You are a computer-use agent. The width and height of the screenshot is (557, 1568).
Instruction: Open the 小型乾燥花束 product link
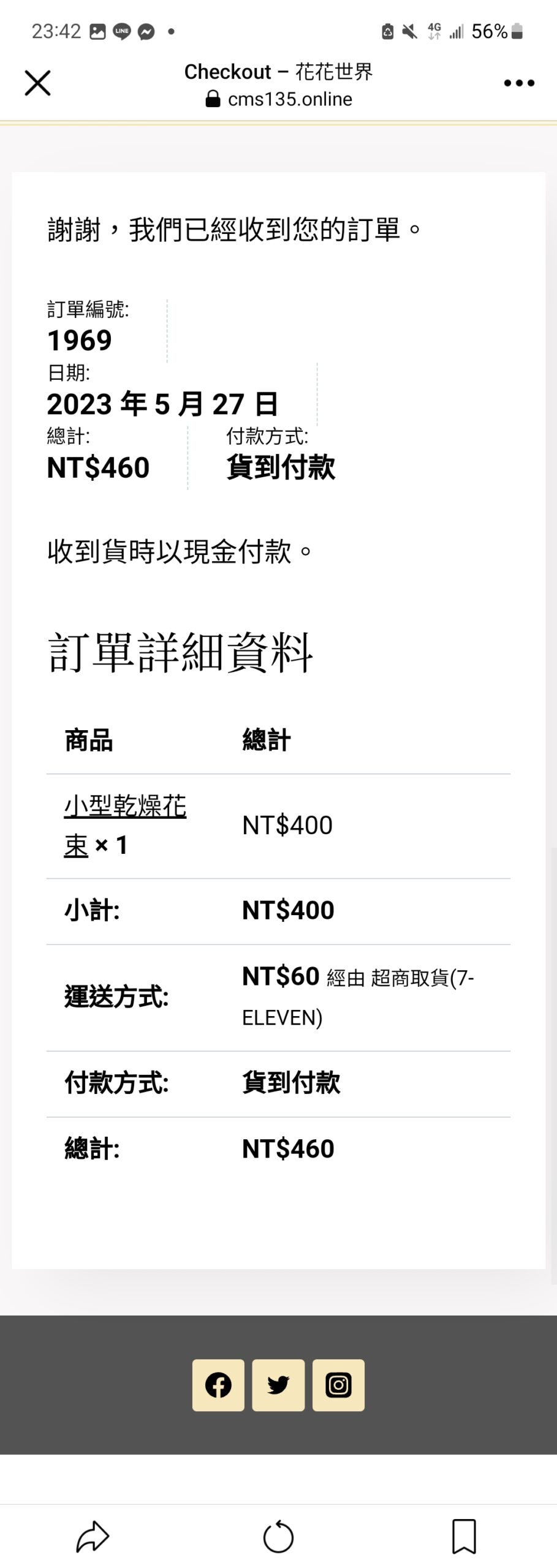pos(125,807)
